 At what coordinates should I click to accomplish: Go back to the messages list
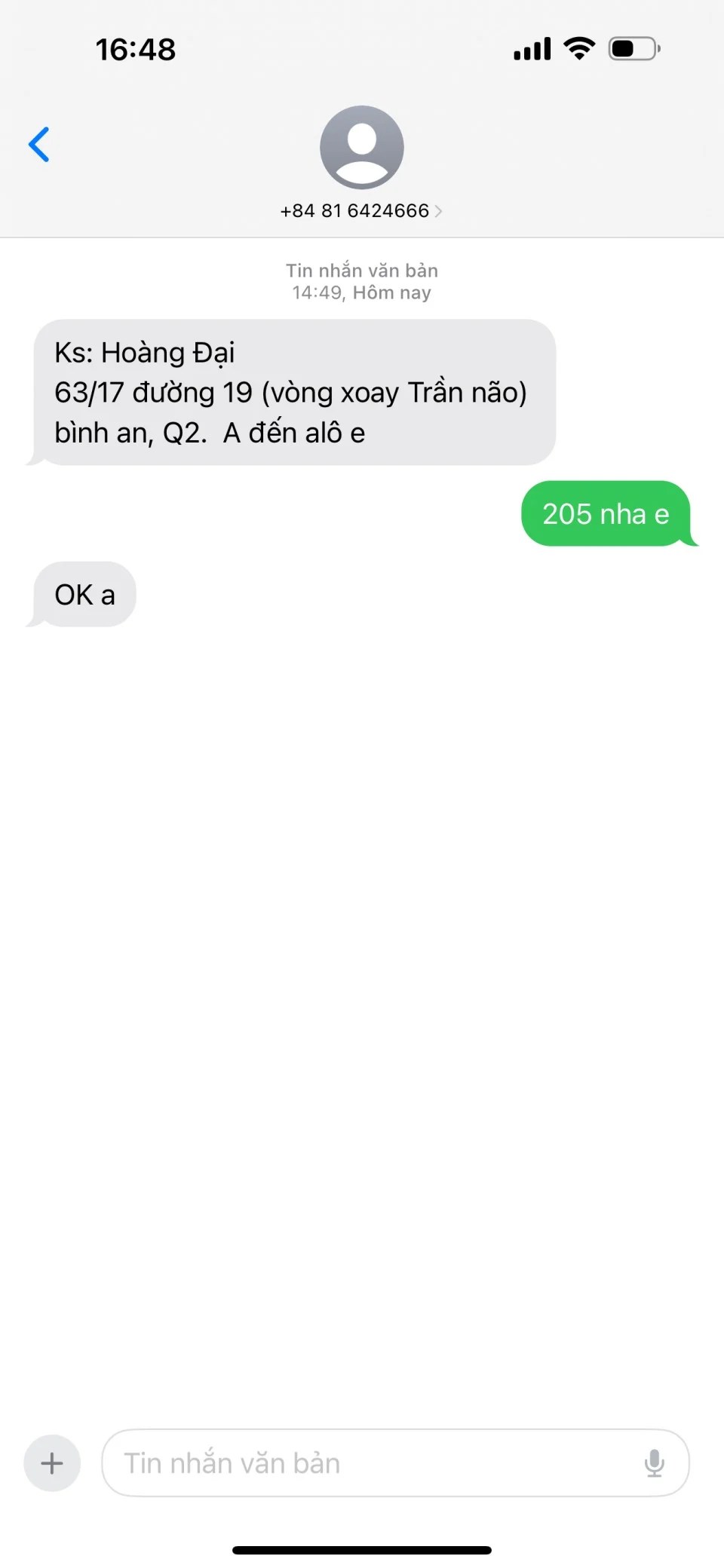coord(39,145)
